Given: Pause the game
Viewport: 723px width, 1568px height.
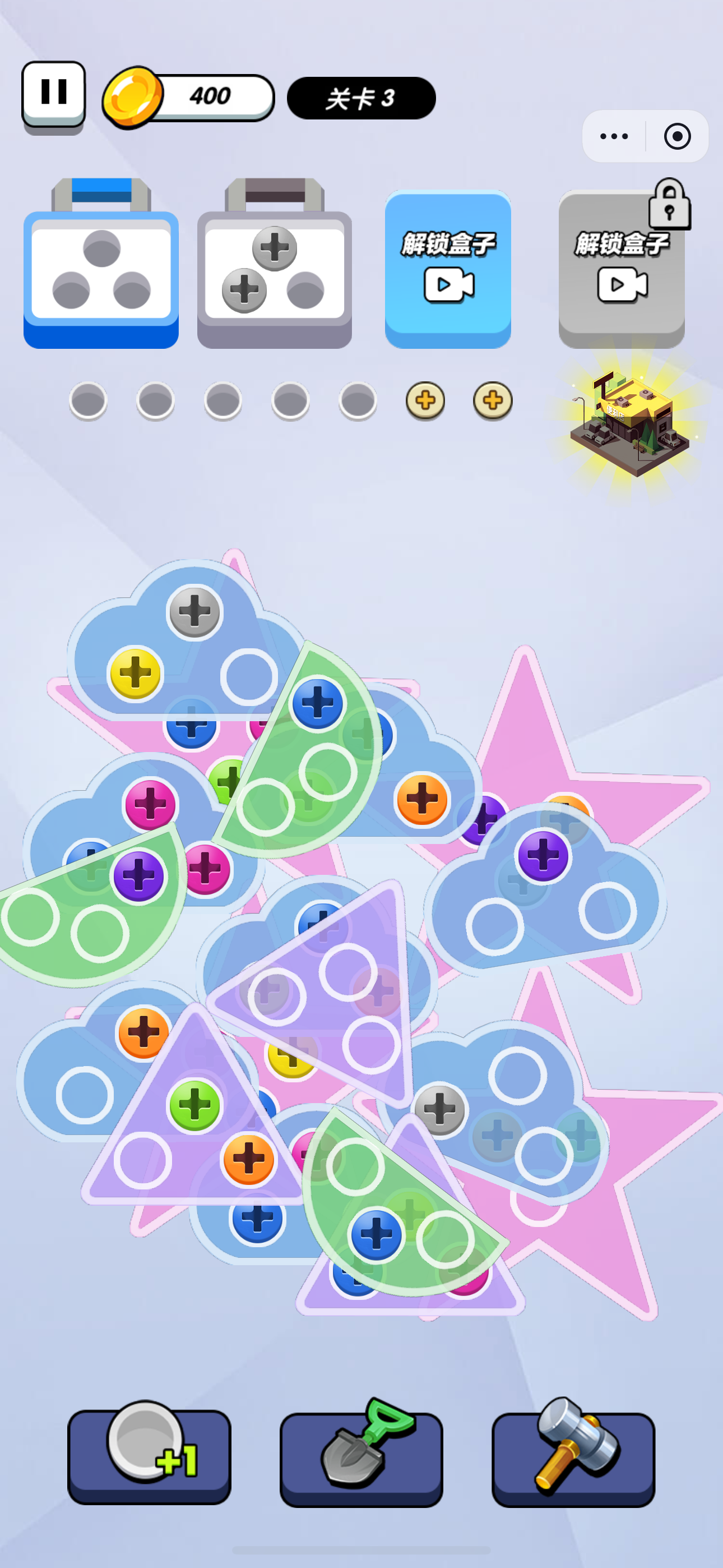Looking at the screenshot, I should (54, 93).
